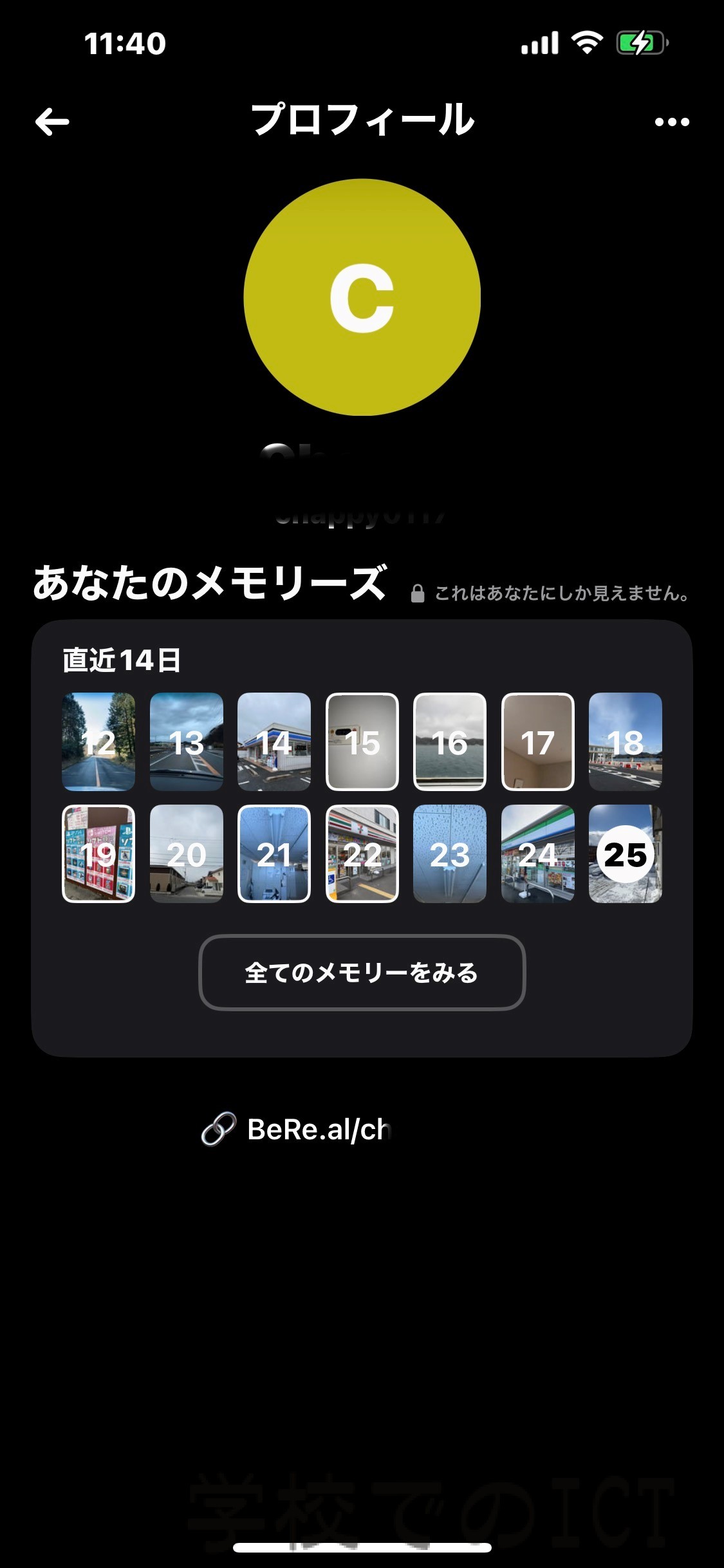View the day 20 memory
This screenshot has width=724, height=1568.
point(187,854)
